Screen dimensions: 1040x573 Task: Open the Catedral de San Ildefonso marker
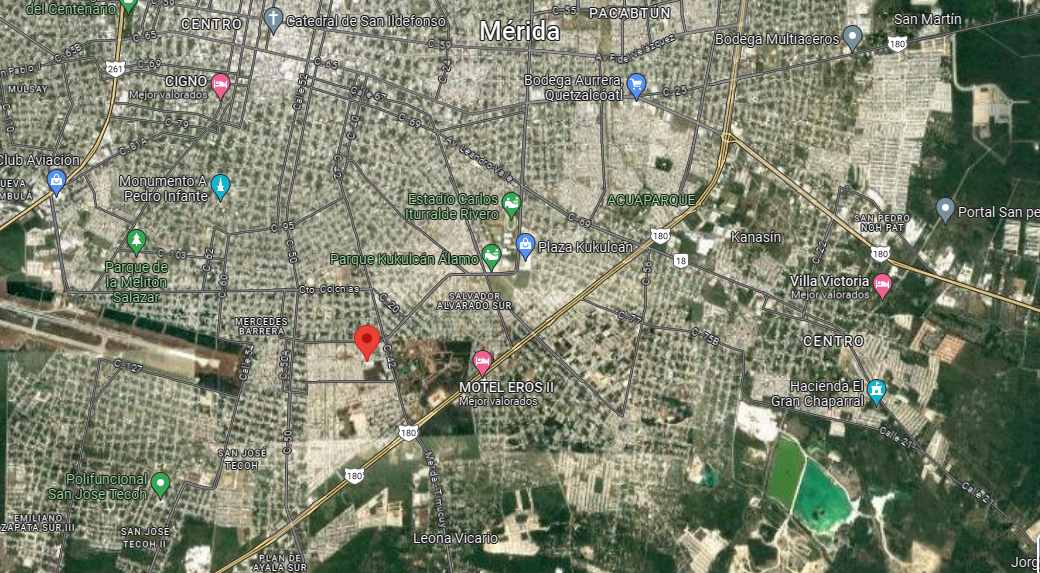[x=274, y=19]
